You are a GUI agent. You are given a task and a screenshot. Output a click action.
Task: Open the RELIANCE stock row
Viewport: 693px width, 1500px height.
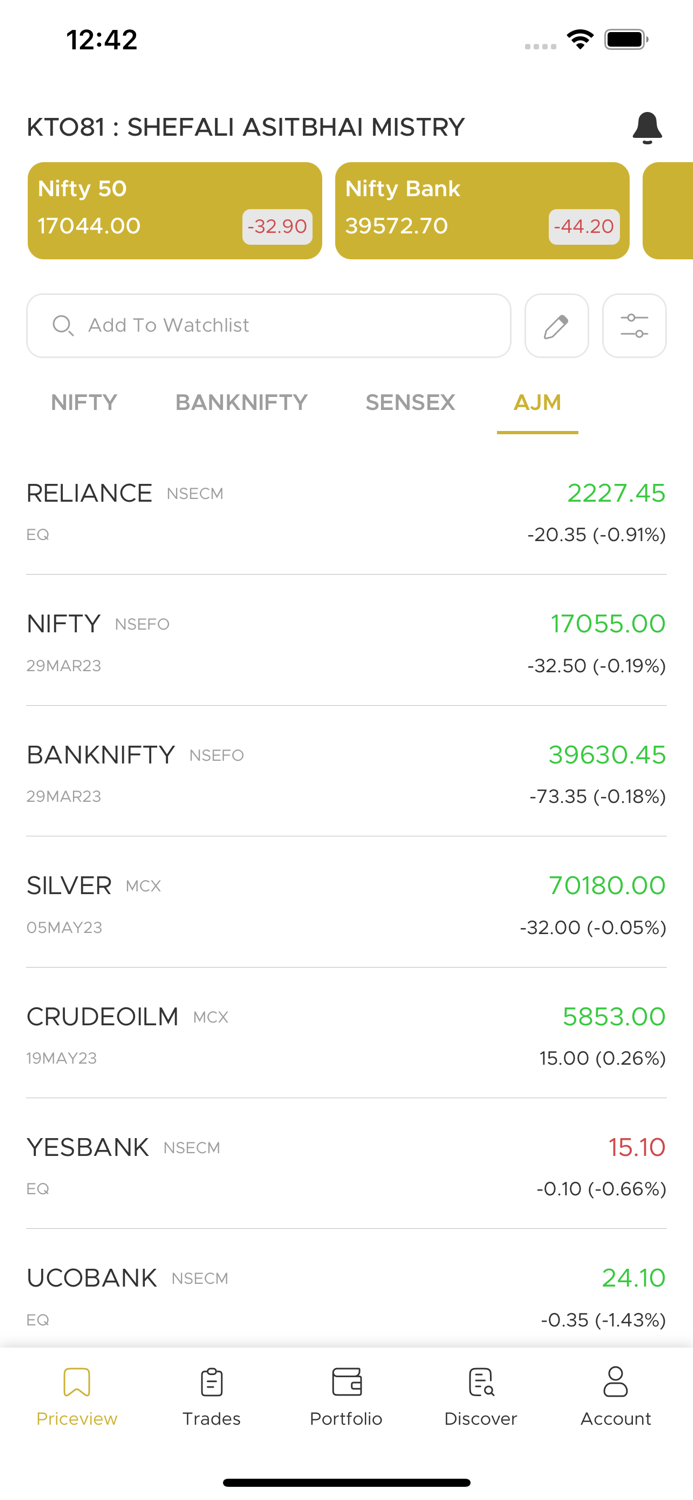346,512
